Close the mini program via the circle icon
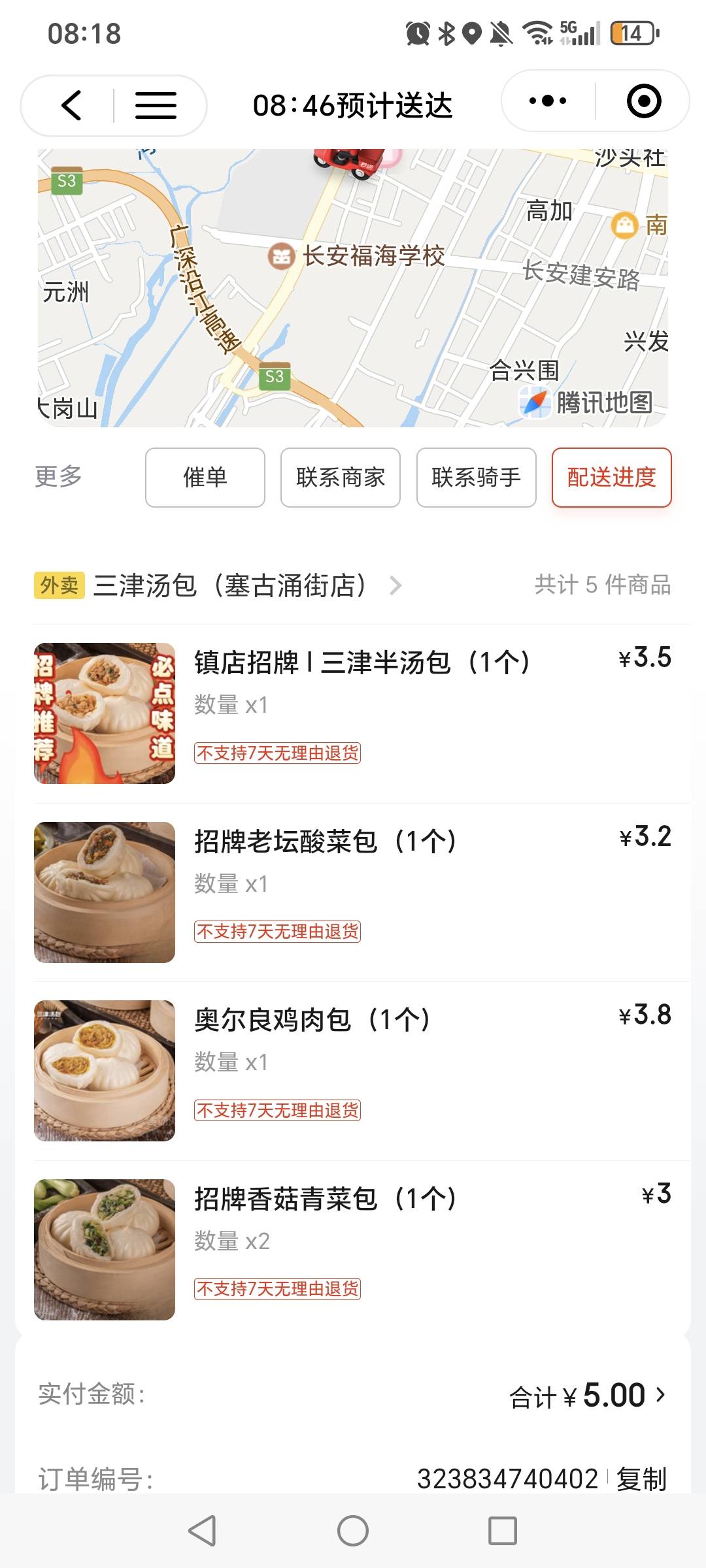 point(643,101)
